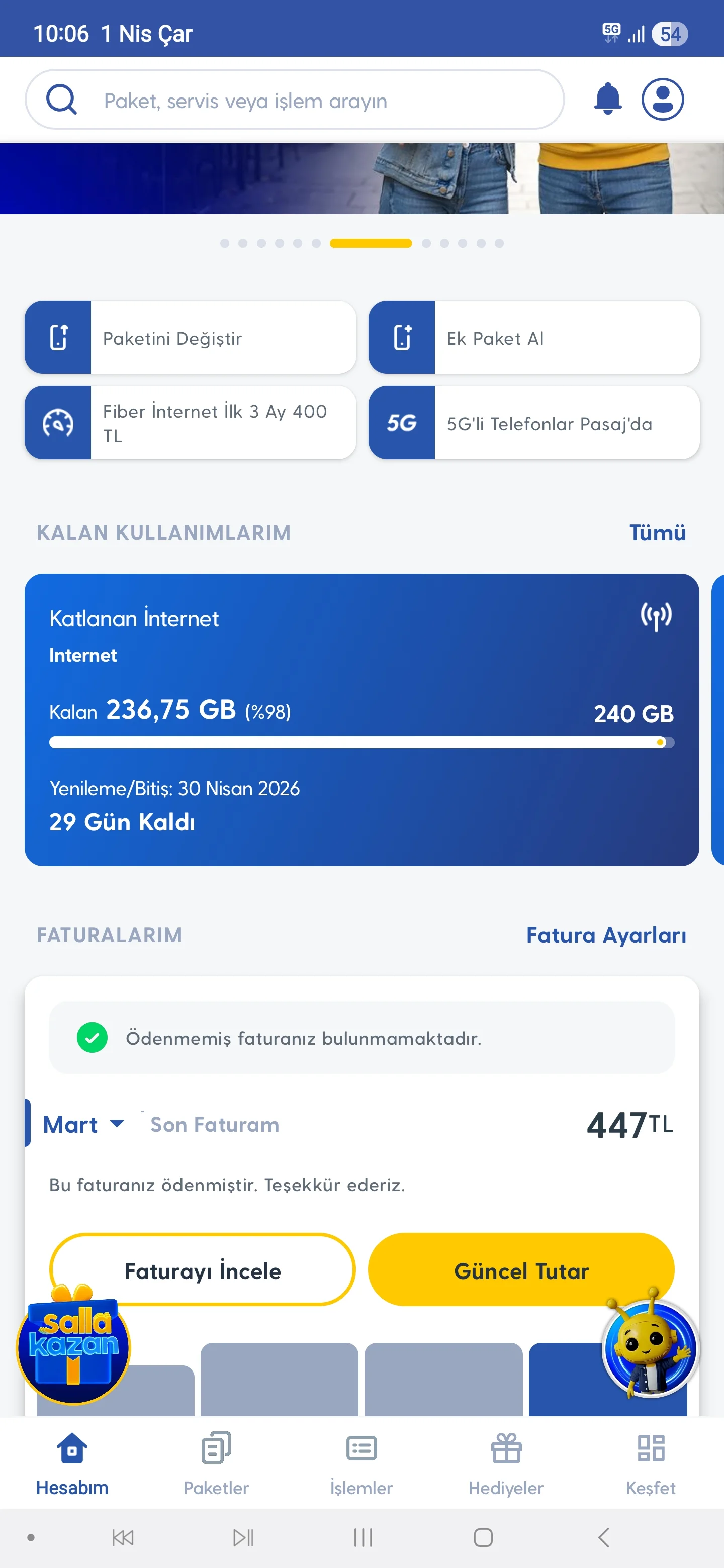Open Paketini Değiştir shortcut

190,338
